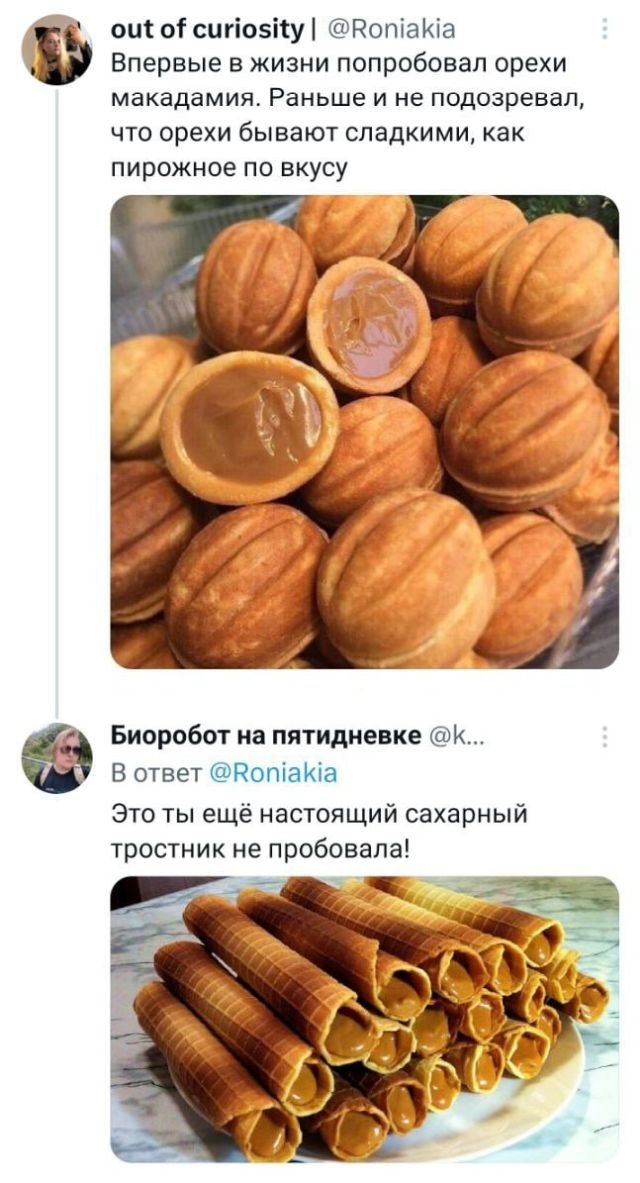Open Биоробот на пятидневке's profile avatar
The image size is (640, 1183).
pyautogui.click(x=56, y=758)
